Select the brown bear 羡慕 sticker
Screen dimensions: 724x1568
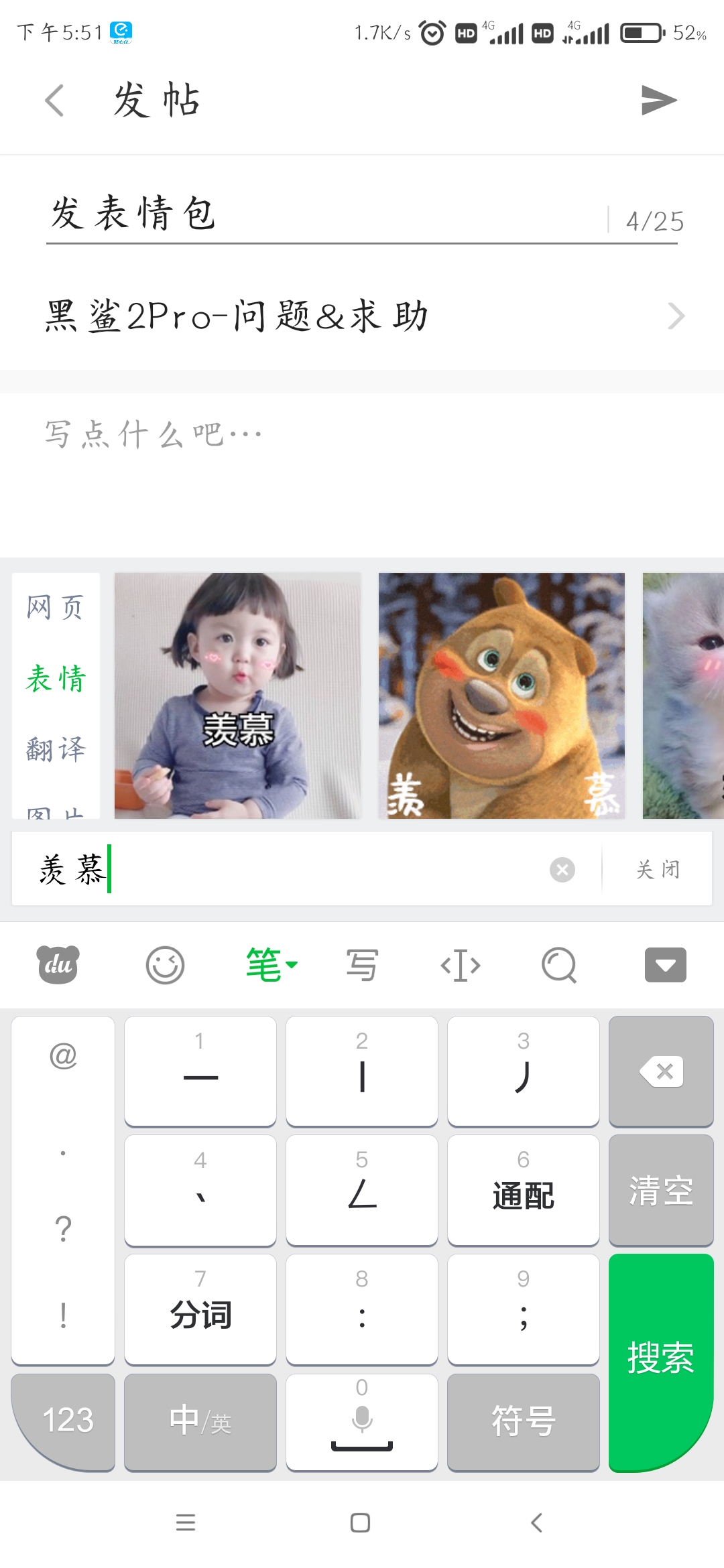tap(501, 695)
